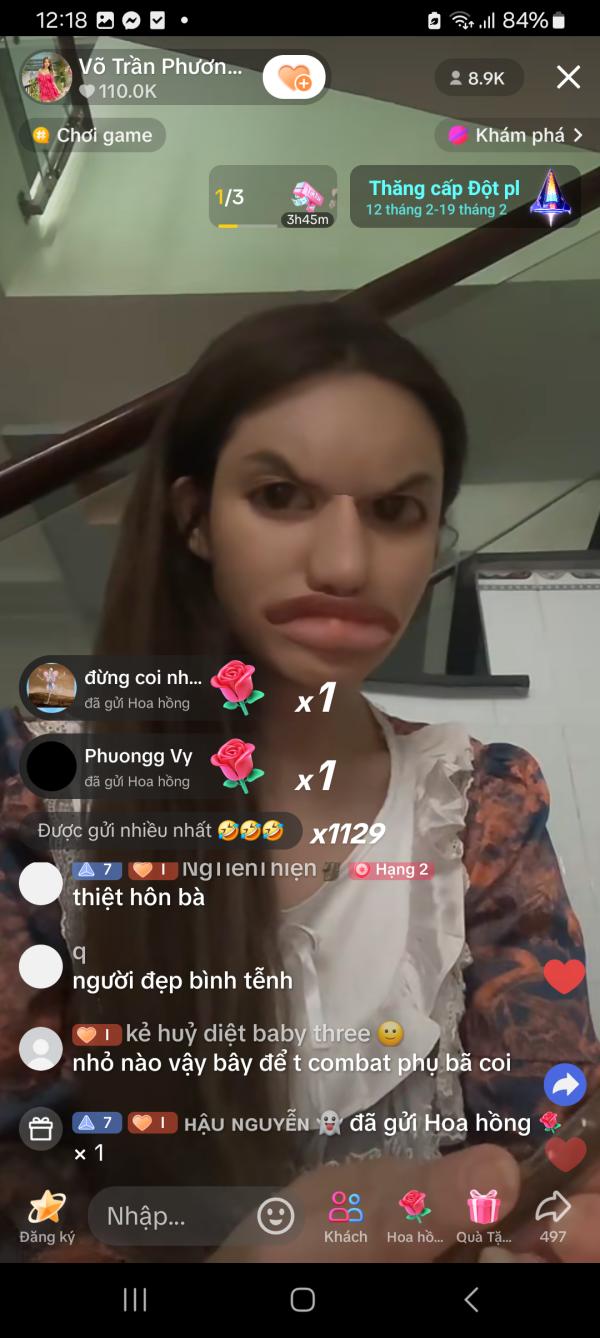Viewport: 600px width, 1338px height.
Task: Open recent apps from the navigation bar
Action: (x=135, y=1299)
